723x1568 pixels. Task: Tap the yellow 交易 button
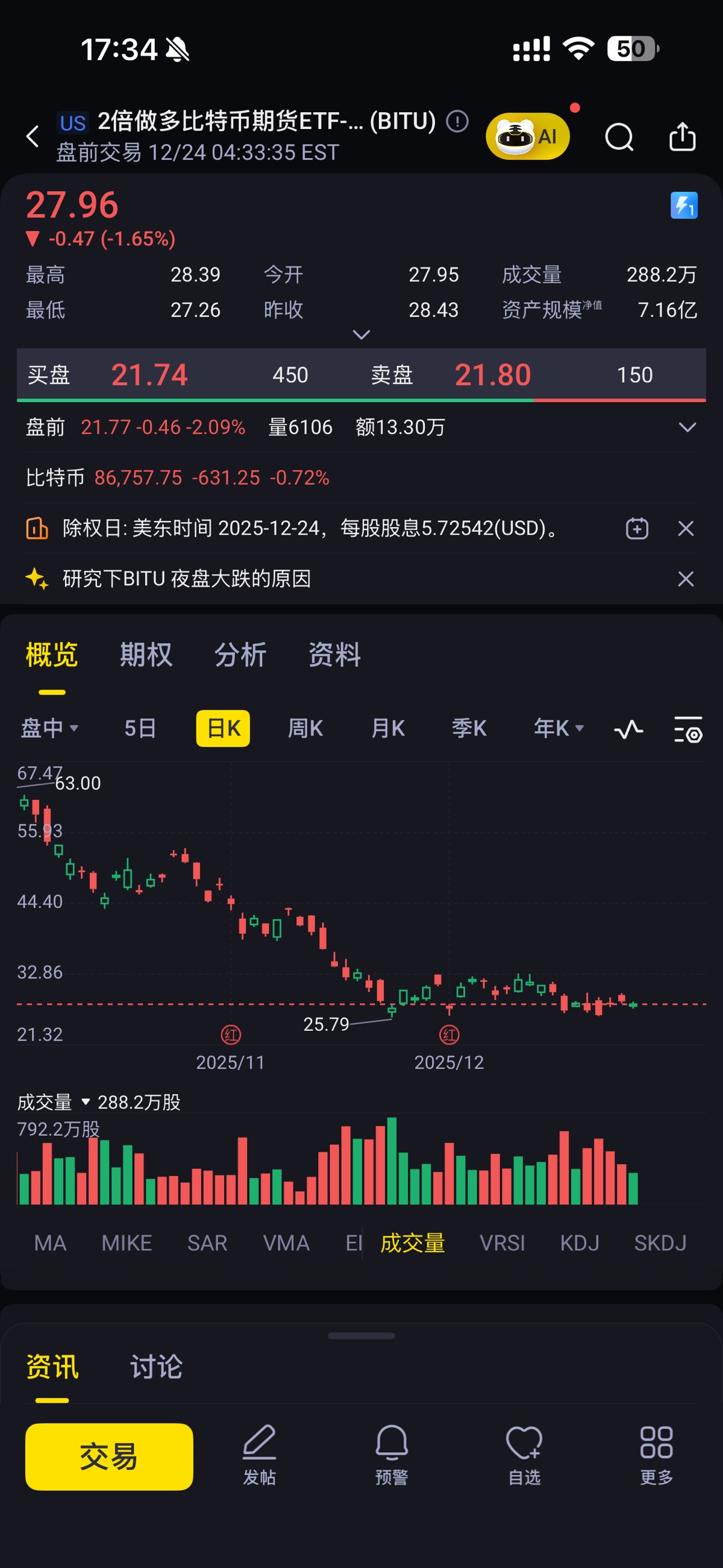109,1456
